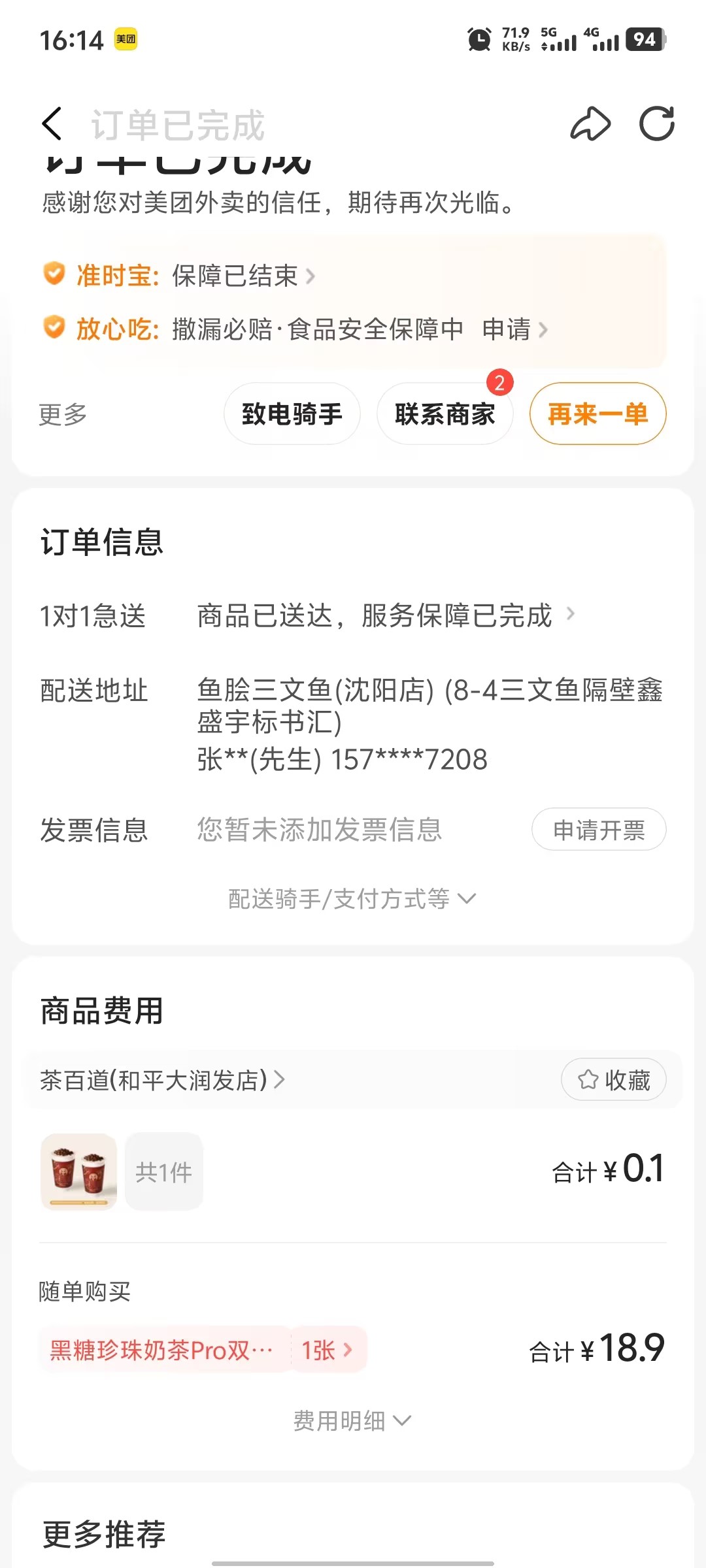Refresh the order page
706x1568 pixels.
(x=656, y=124)
